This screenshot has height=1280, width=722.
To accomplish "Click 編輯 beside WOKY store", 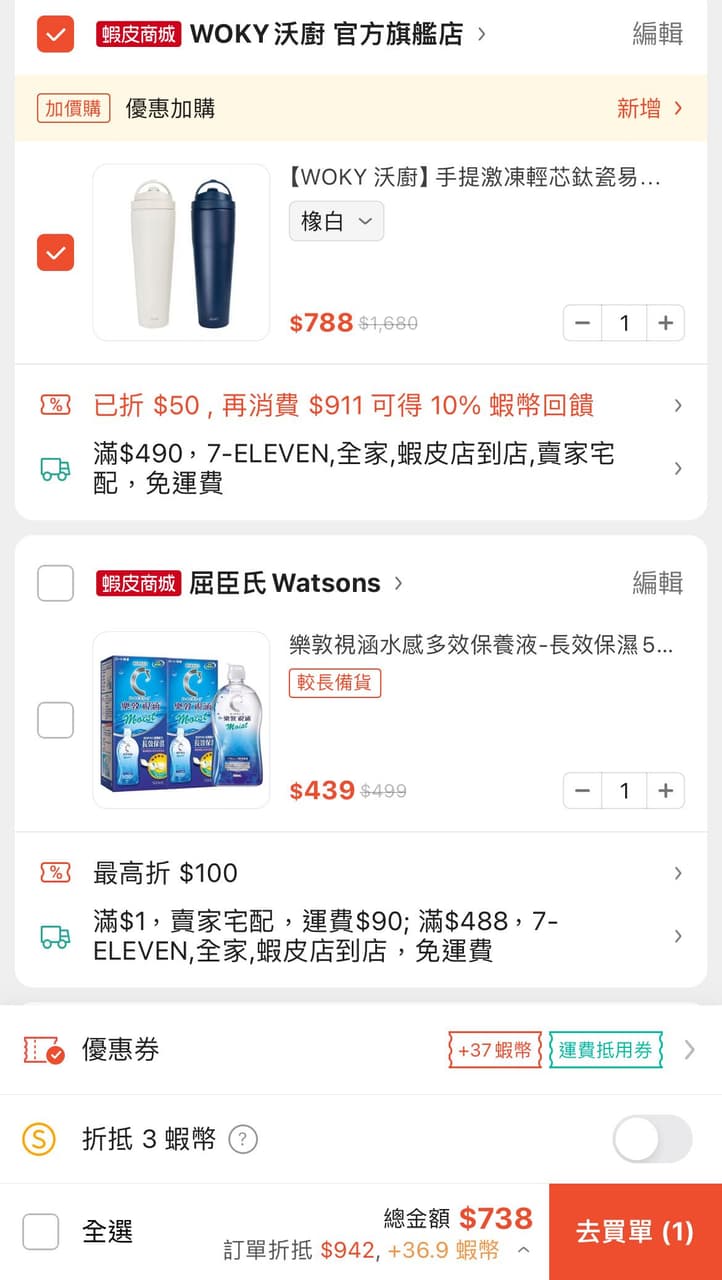I will click(657, 35).
